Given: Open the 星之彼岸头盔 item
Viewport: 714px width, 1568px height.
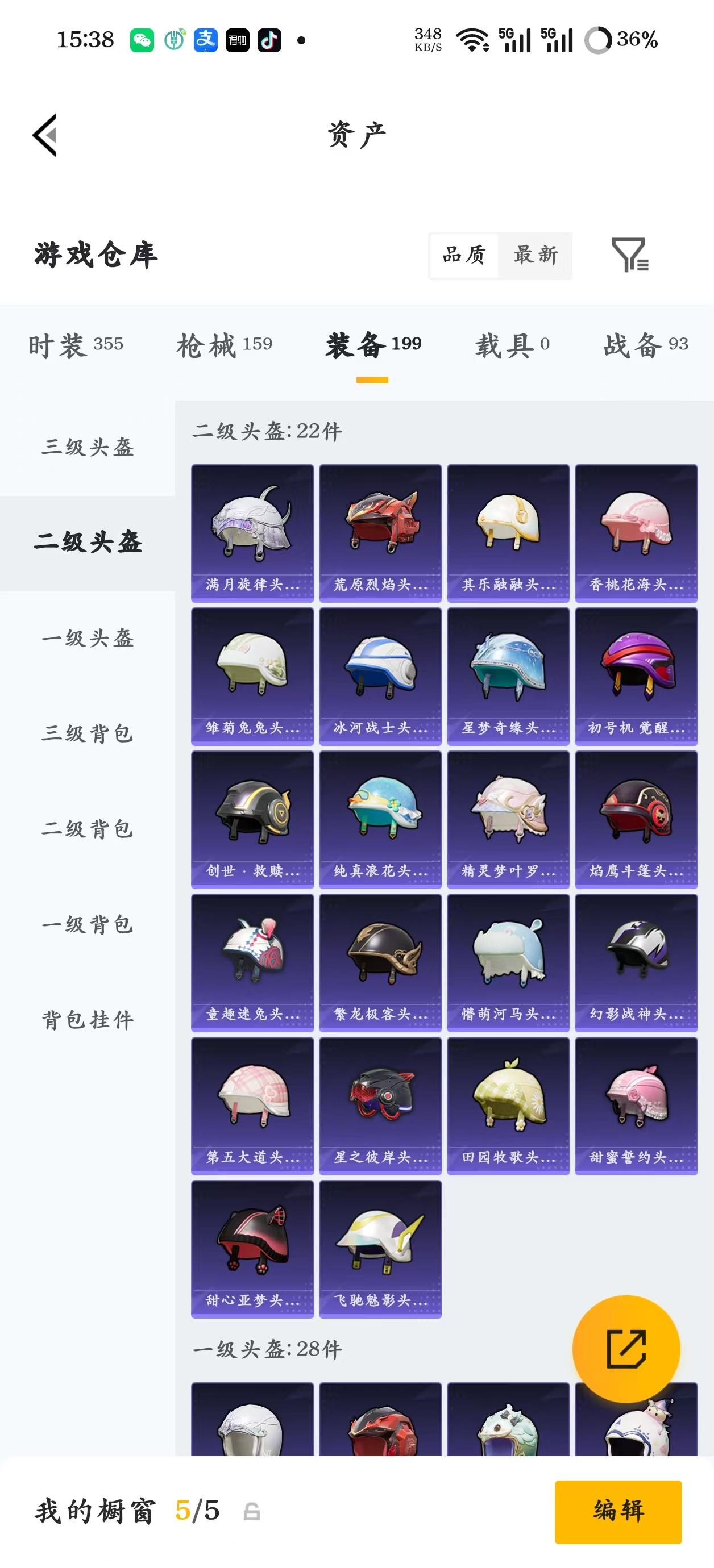Looking at the screenshot, I should tap(381, 1106).
